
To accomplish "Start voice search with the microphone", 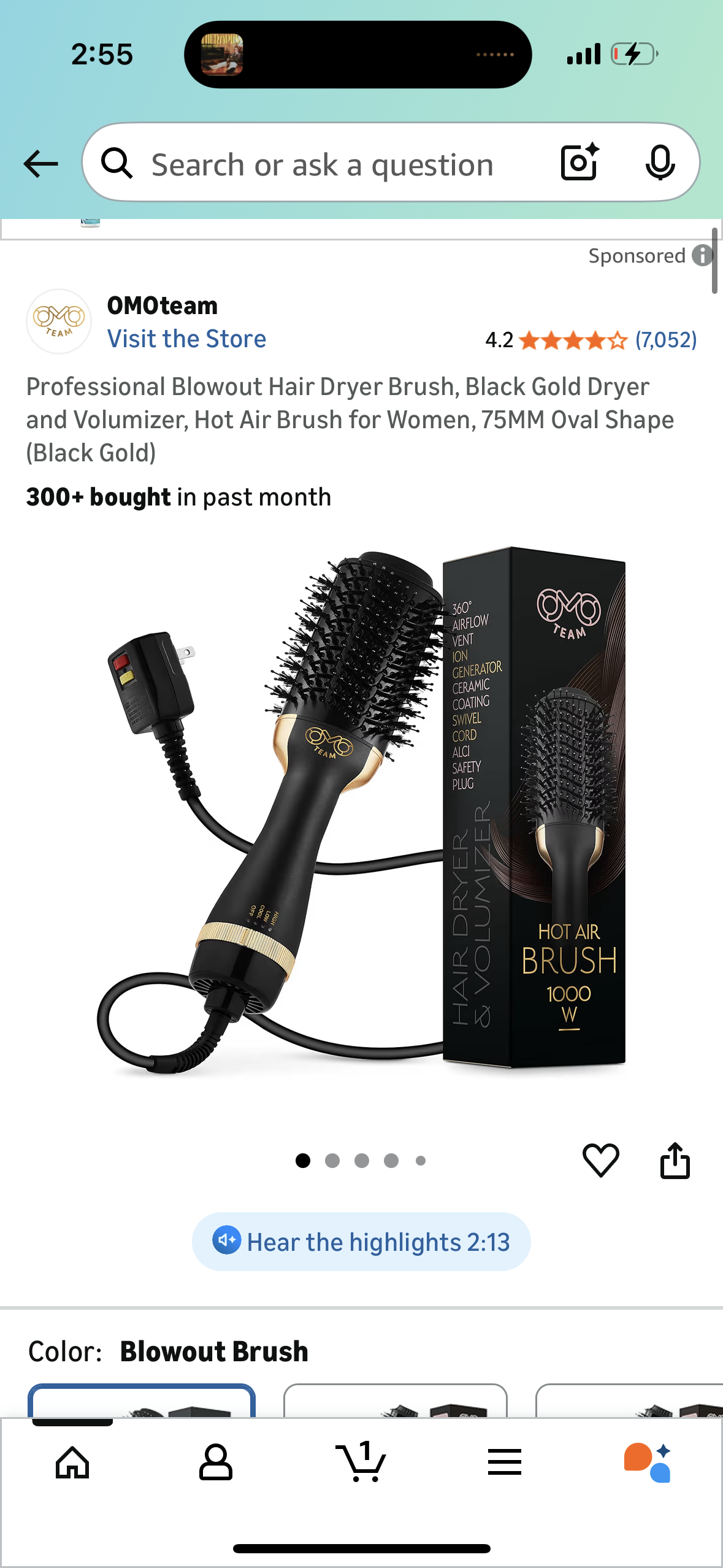I will point(660,163).
